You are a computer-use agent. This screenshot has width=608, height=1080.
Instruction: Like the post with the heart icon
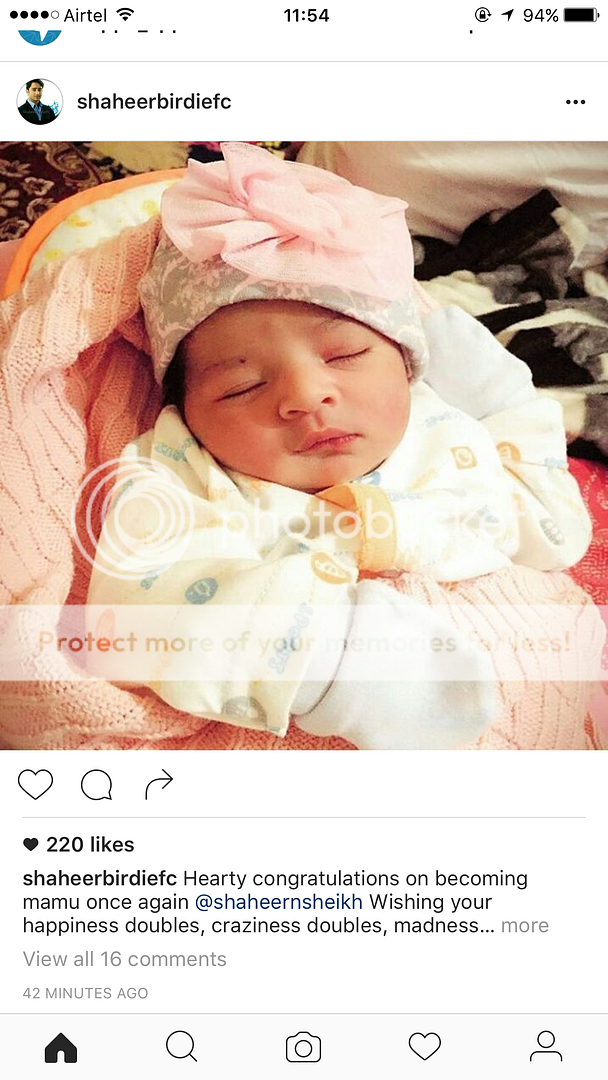click(36, 785)
